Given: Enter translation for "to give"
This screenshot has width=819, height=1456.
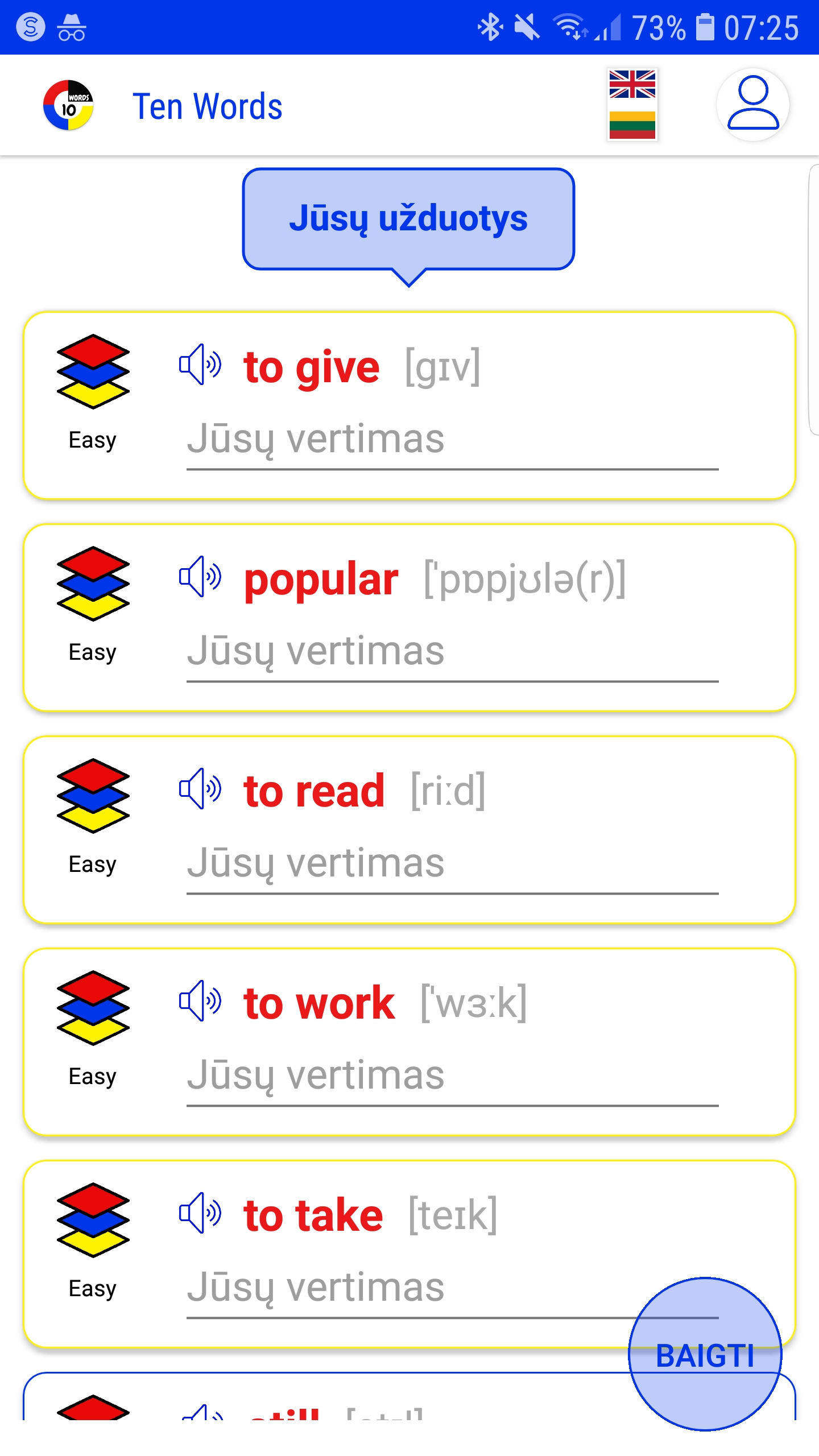Looking at the screenshot, I should tap(452, 440).
